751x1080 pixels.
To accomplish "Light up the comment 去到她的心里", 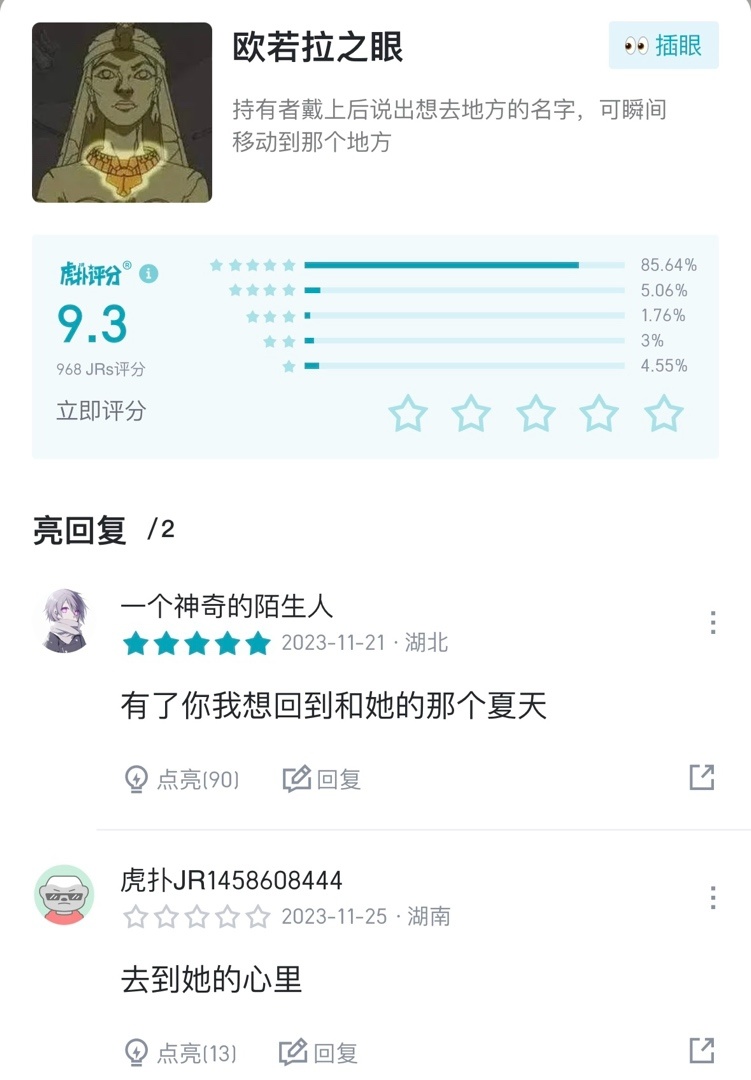I will pos(180,1052).
